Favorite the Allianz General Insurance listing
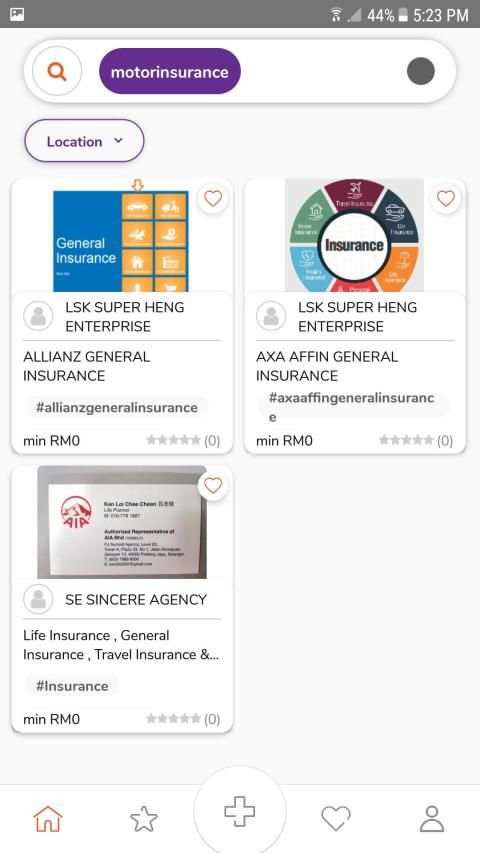Screen dimensions: 480x853 213,198
